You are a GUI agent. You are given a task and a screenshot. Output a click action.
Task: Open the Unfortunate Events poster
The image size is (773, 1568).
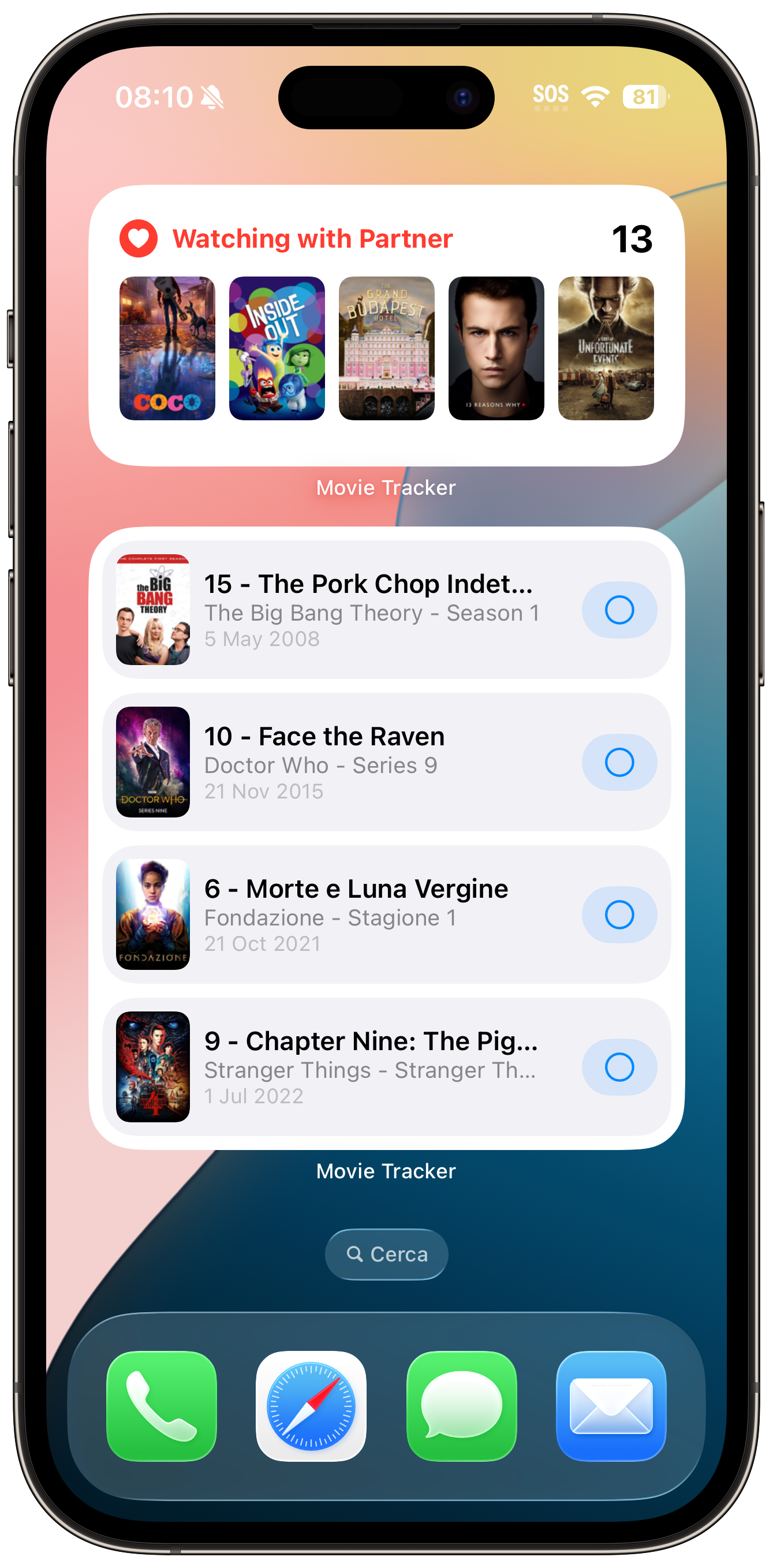tap(606, 348)
